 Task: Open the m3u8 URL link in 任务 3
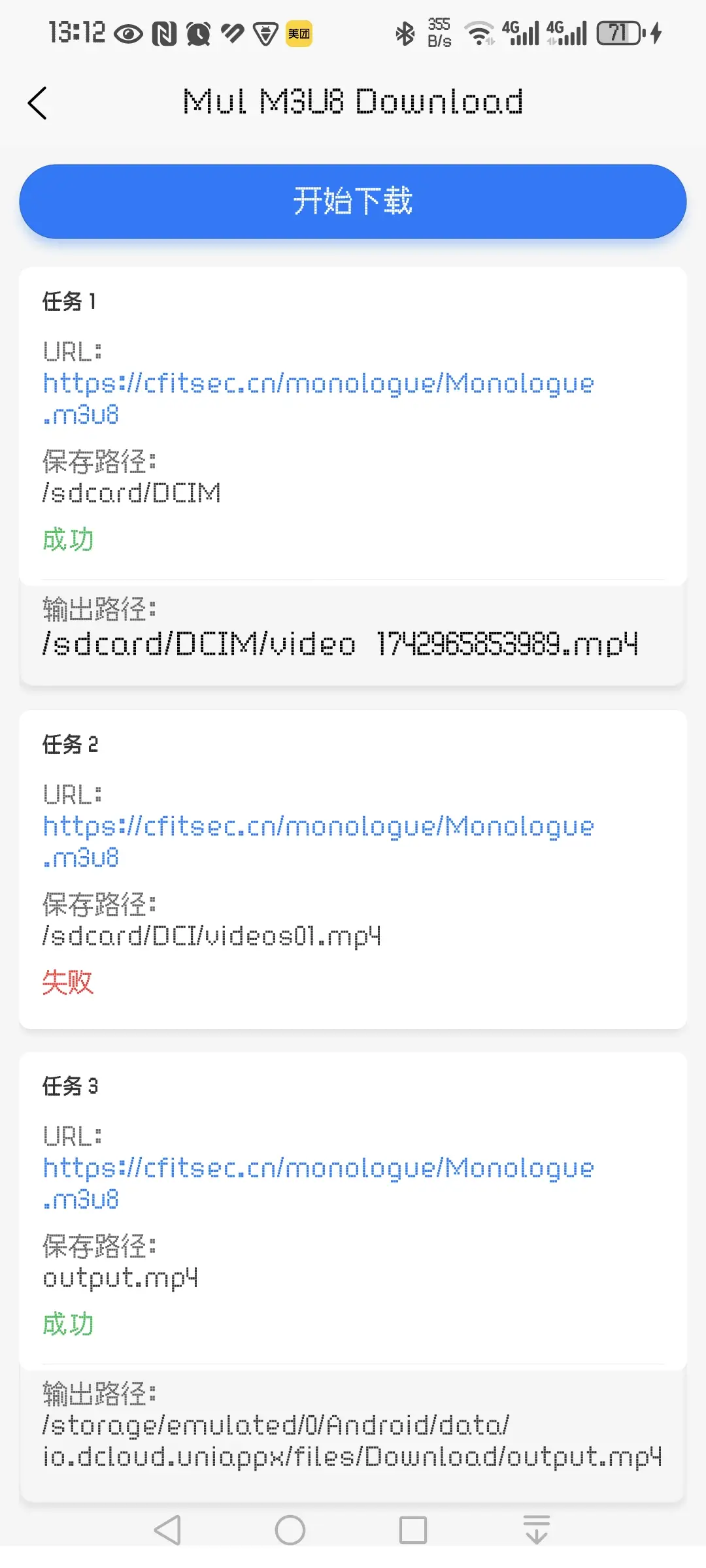[x=318, y=1183]
